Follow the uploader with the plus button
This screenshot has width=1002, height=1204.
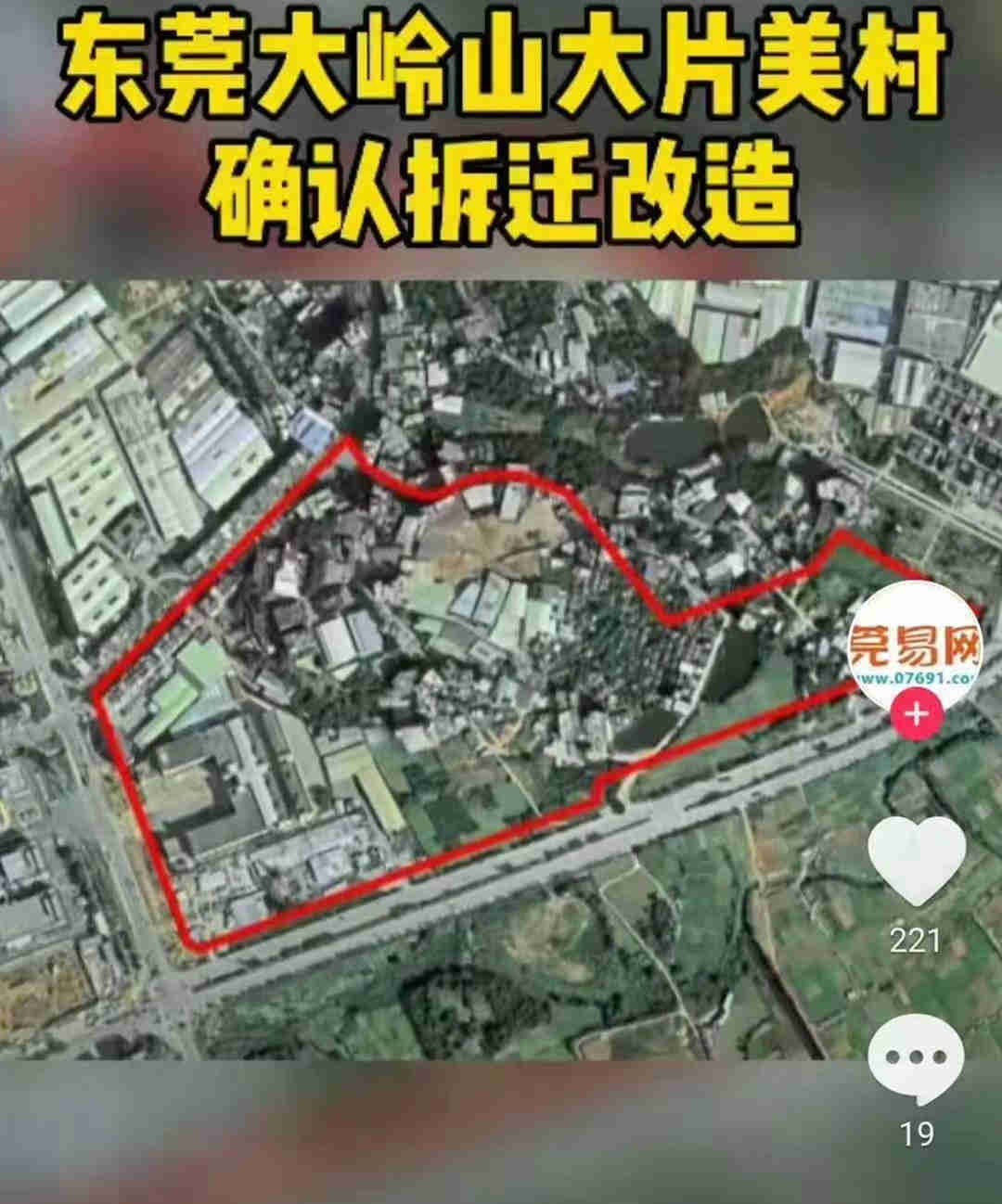(916, 715)
